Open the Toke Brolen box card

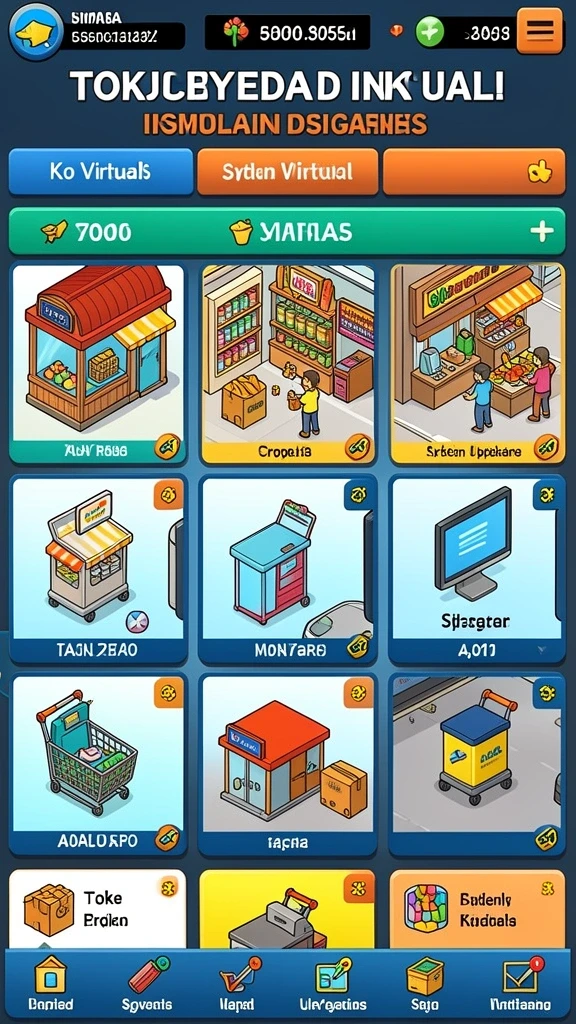coord(97,908)
